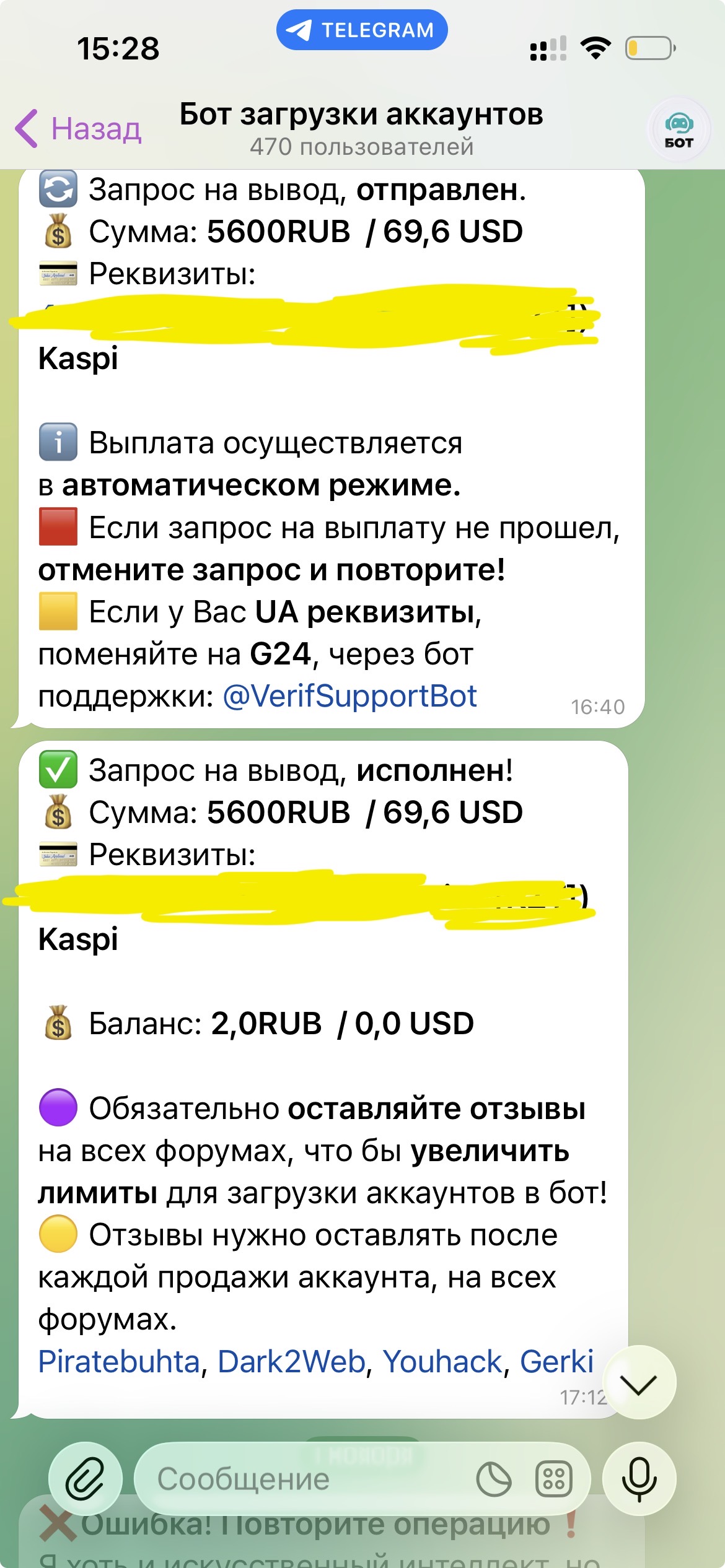The image size is (725, 1568).
Task: Tap the TELEGRAM pill in the status bar
Action: coord(362,30)
